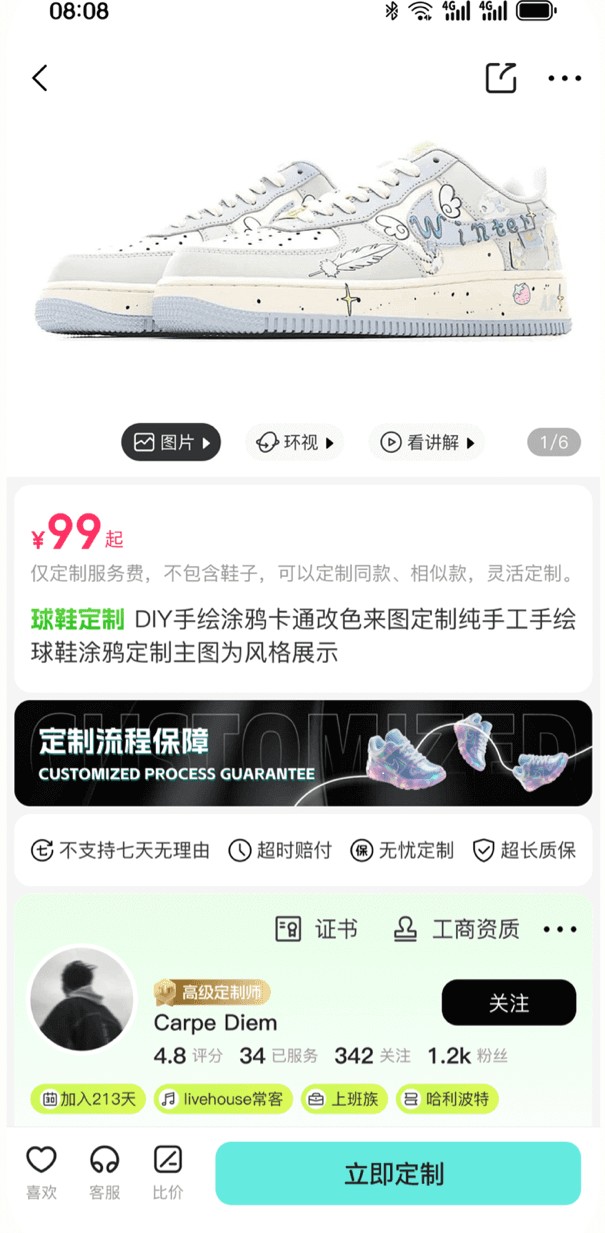
Task: View the service guarantees row
Action: 302,850
